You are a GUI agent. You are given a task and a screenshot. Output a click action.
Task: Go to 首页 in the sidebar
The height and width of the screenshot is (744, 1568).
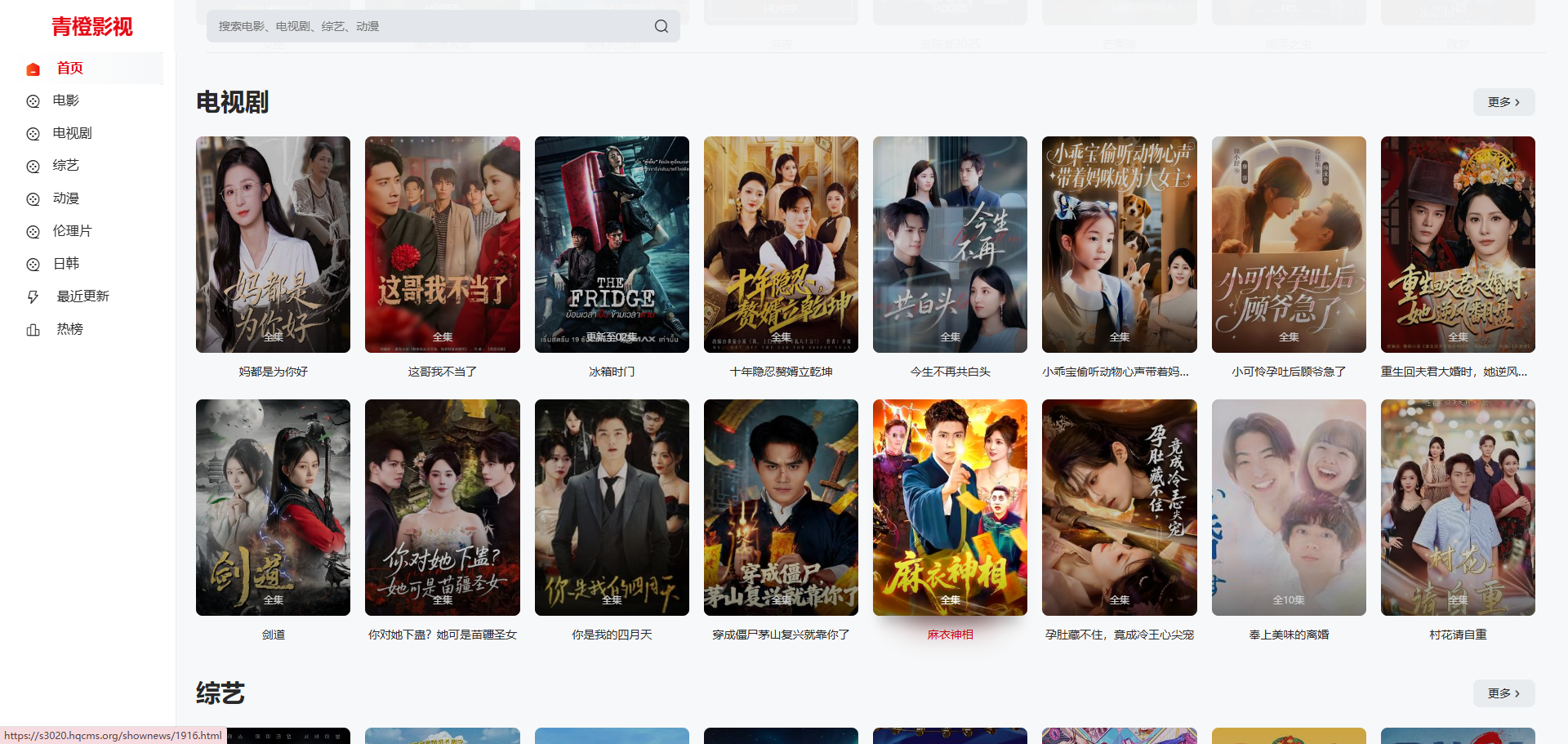pyautogui.click(x=69, y=69)
